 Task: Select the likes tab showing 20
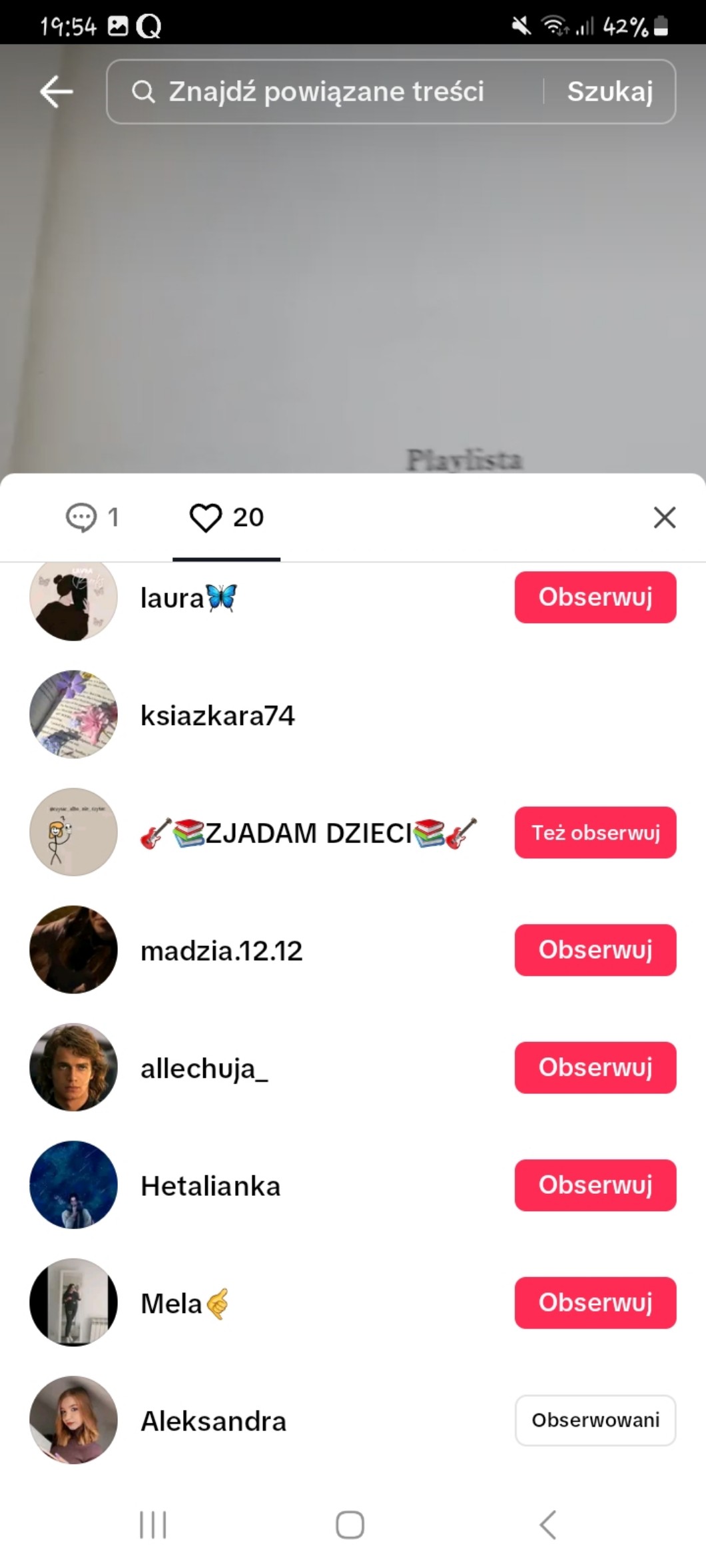point(226,517)
